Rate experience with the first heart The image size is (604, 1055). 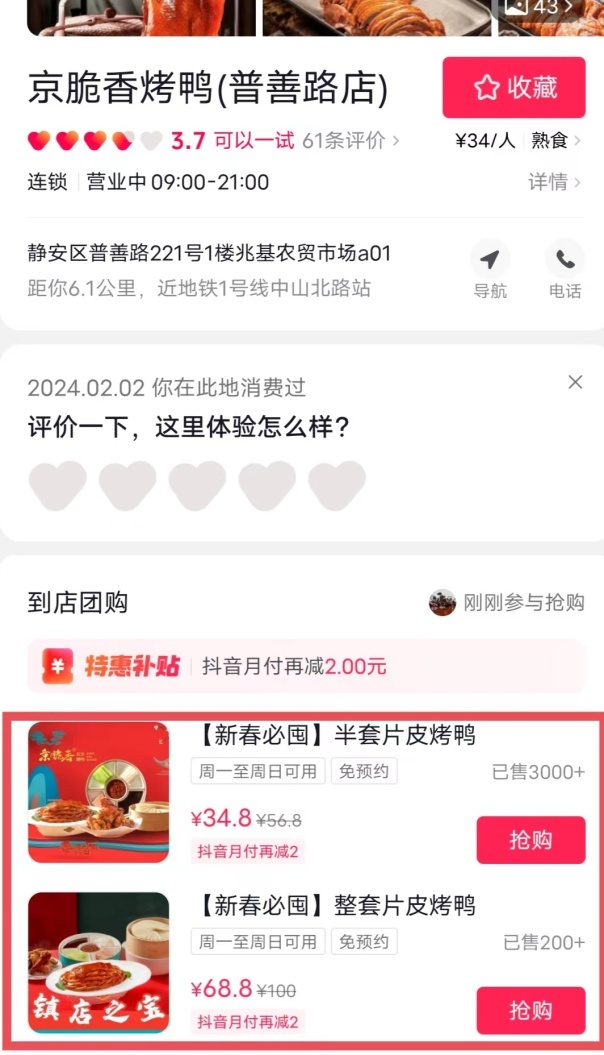[x=57, y=486]
